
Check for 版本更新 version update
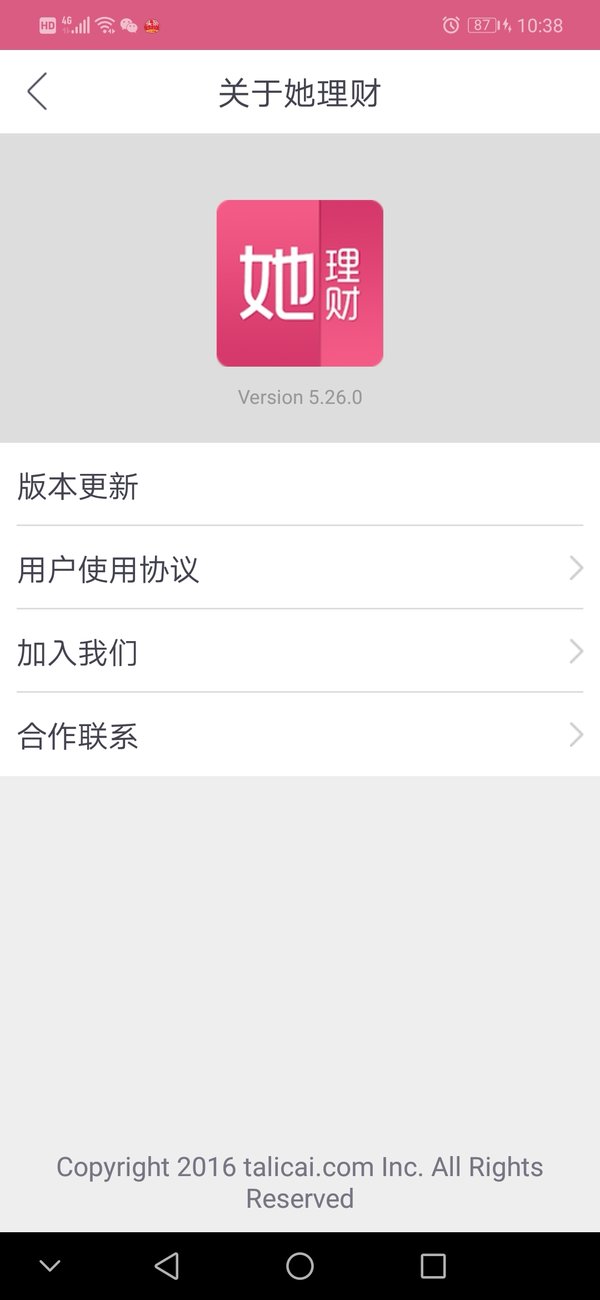[x=300, y=485]
